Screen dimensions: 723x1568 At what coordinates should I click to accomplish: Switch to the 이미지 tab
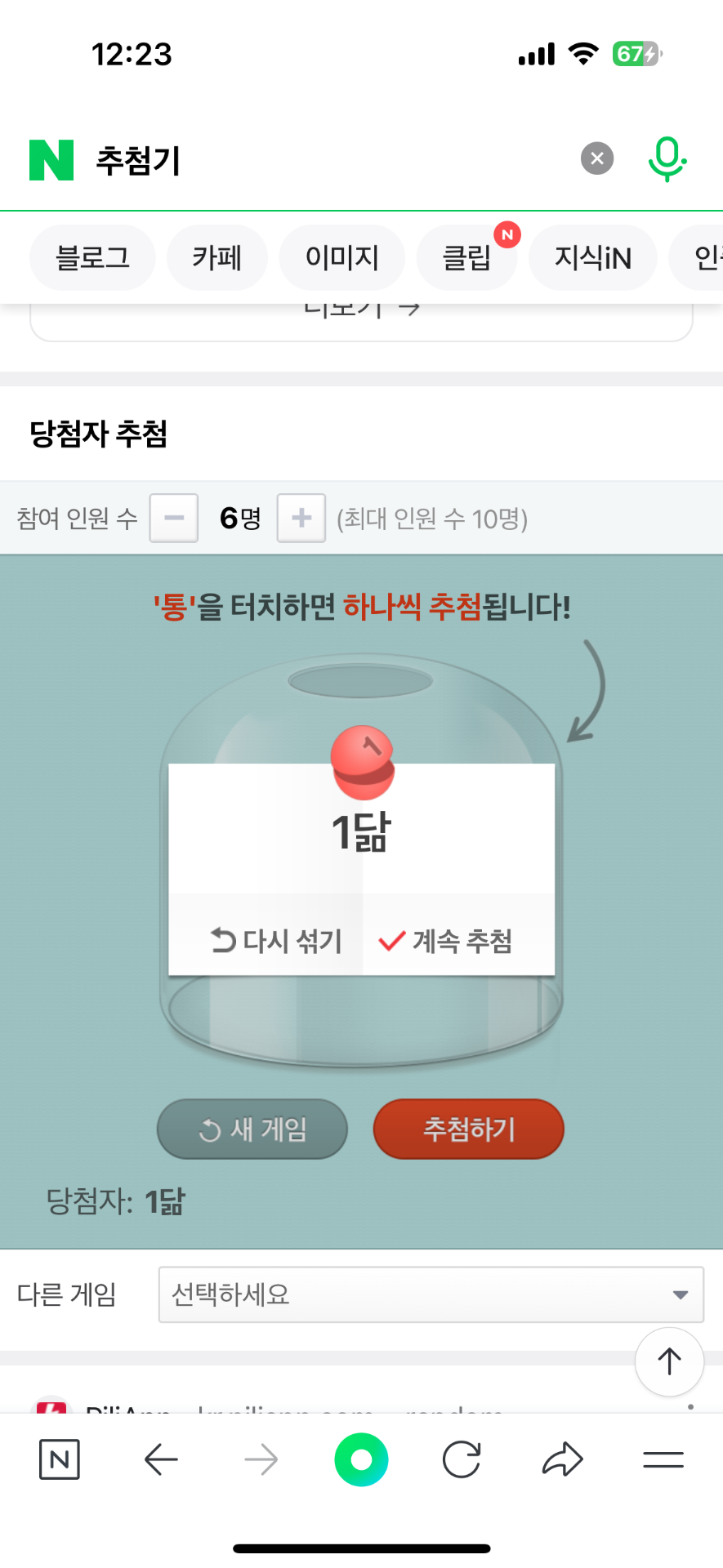click(x=341, y=258)
